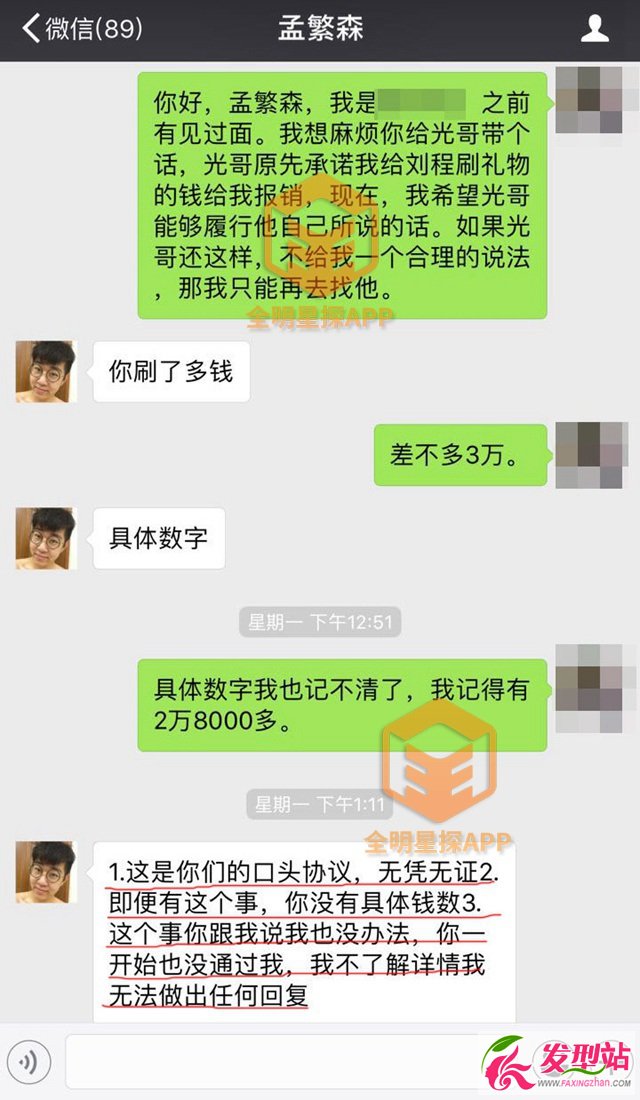Screen dimensions: 640x1100
Task: Open the avatar beside the 你刷了多钱 message
Action: (x=46, y=372)
